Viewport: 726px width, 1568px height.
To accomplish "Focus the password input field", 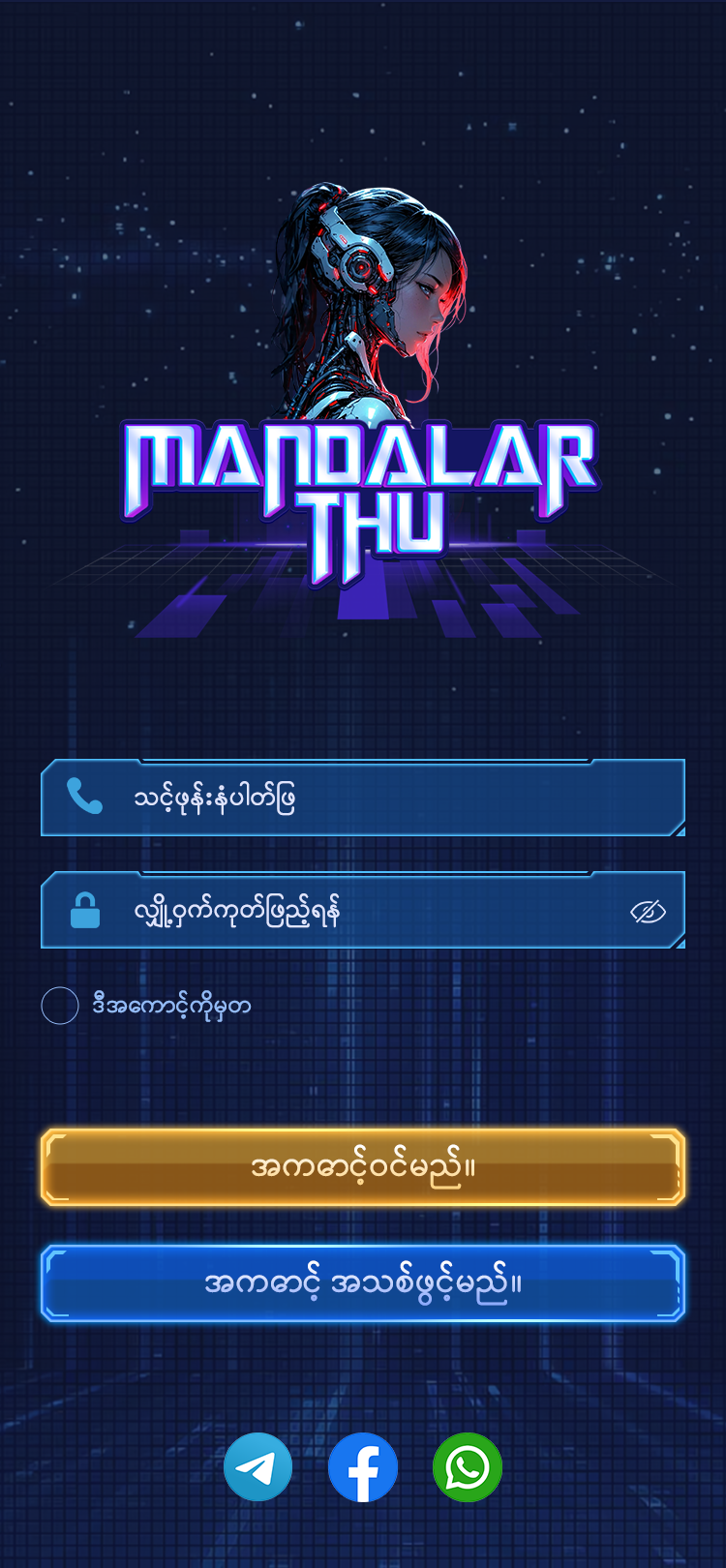I will [x=363, y=910].
